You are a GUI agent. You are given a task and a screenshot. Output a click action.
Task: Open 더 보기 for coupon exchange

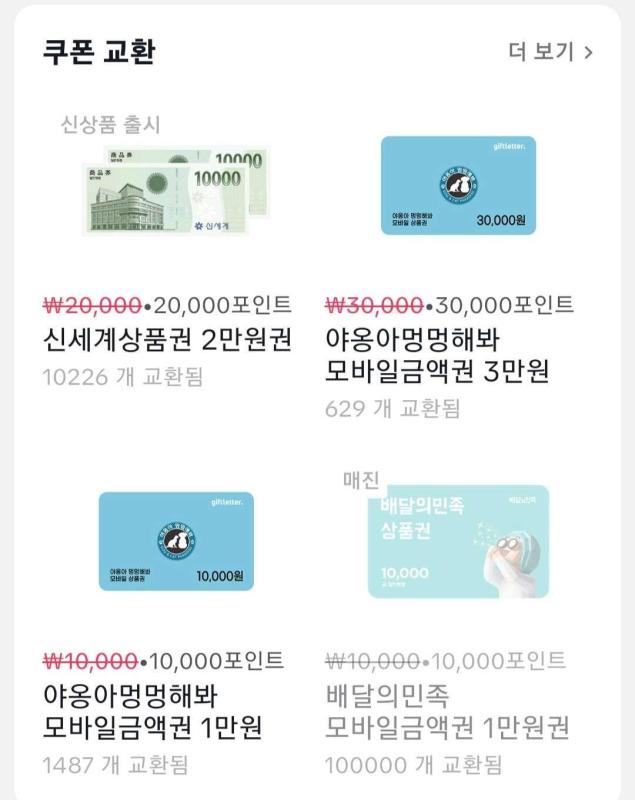tap(550, 51)
